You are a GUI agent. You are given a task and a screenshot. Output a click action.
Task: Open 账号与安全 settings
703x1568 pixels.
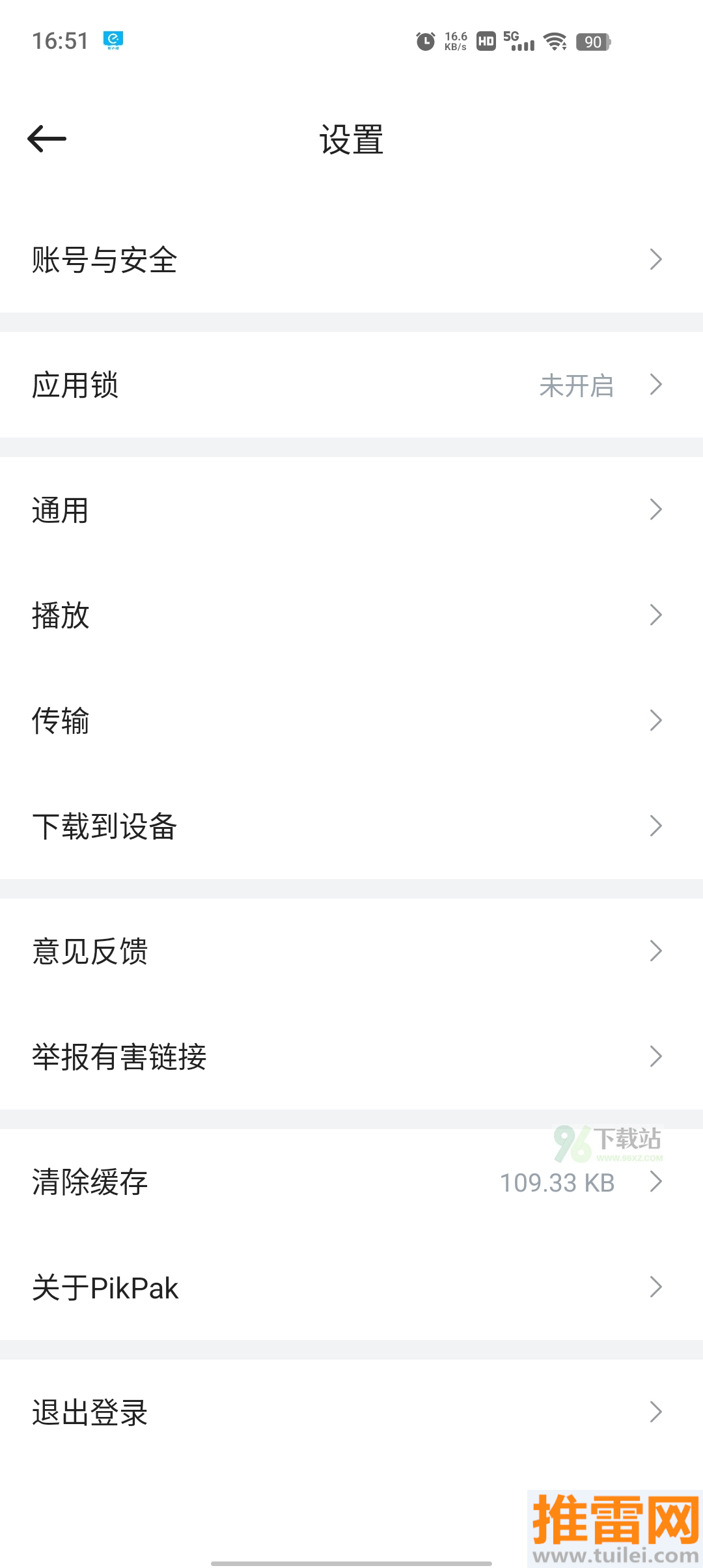tap(351, 260)
